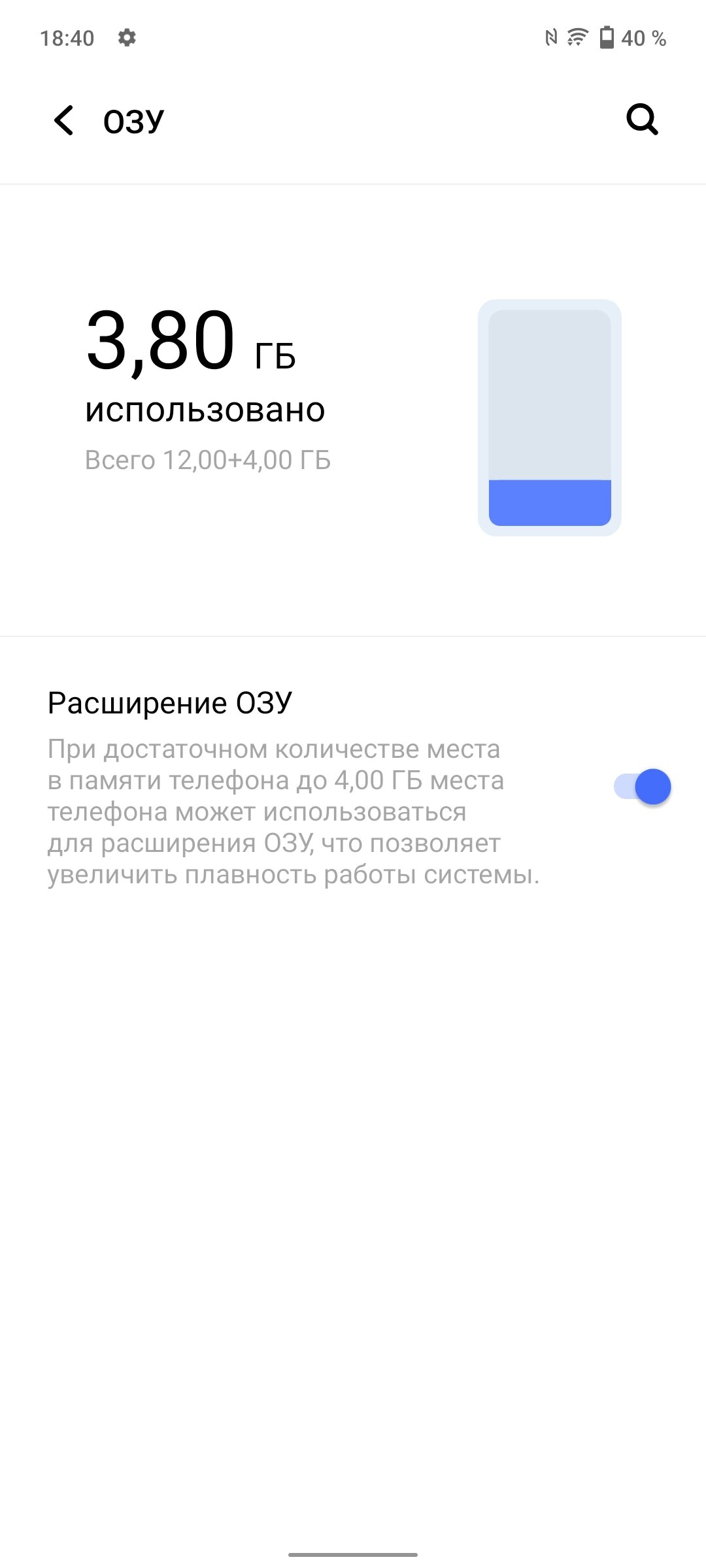The height and width of the screenshot is (1568, 706).
Task: Open search in settings
Action: tap(642, 120)
